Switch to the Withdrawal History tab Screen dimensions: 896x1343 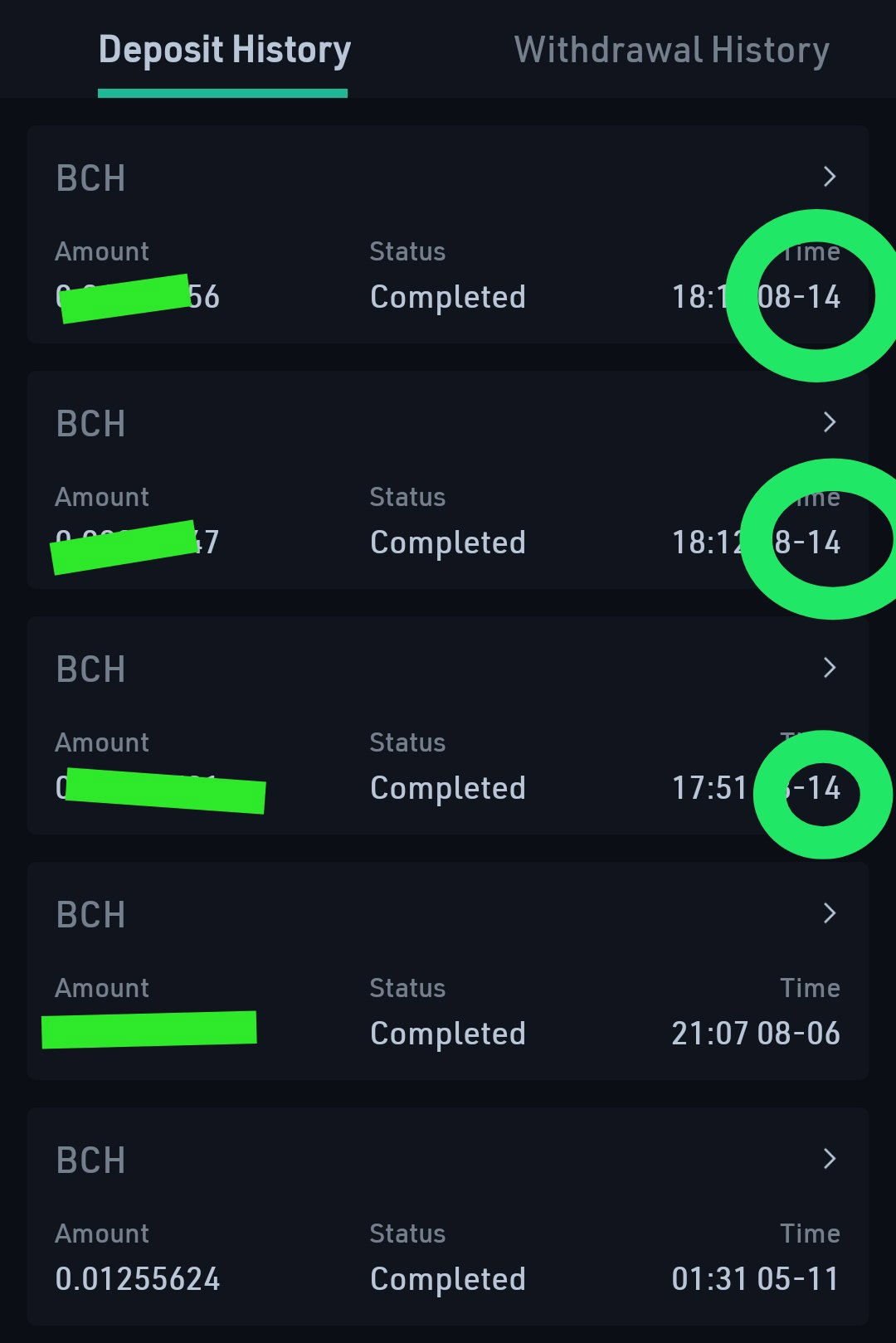(x=671, y=50)
